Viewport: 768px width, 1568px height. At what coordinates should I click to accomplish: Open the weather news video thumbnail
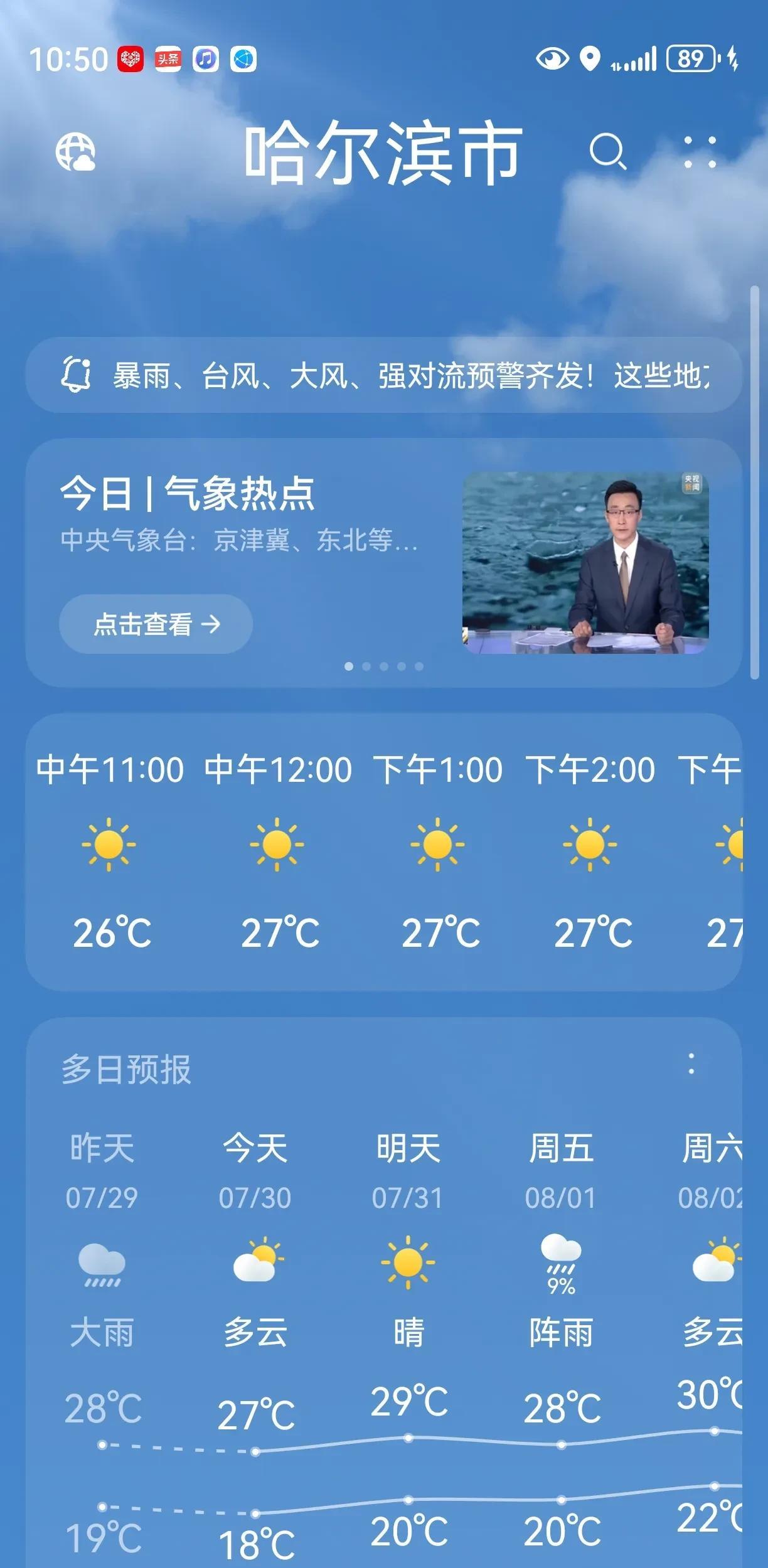585,562
